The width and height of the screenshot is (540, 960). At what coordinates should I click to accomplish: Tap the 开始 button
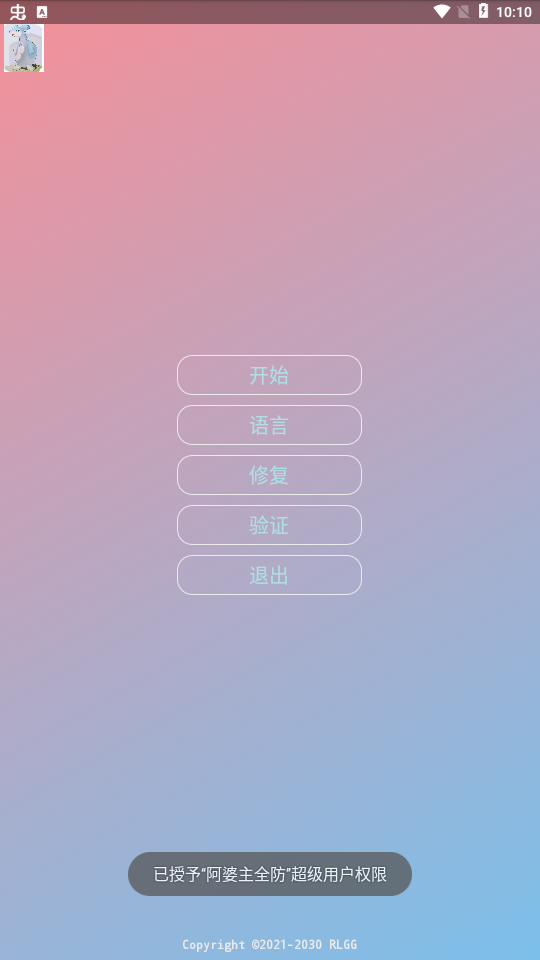[269, 375]
